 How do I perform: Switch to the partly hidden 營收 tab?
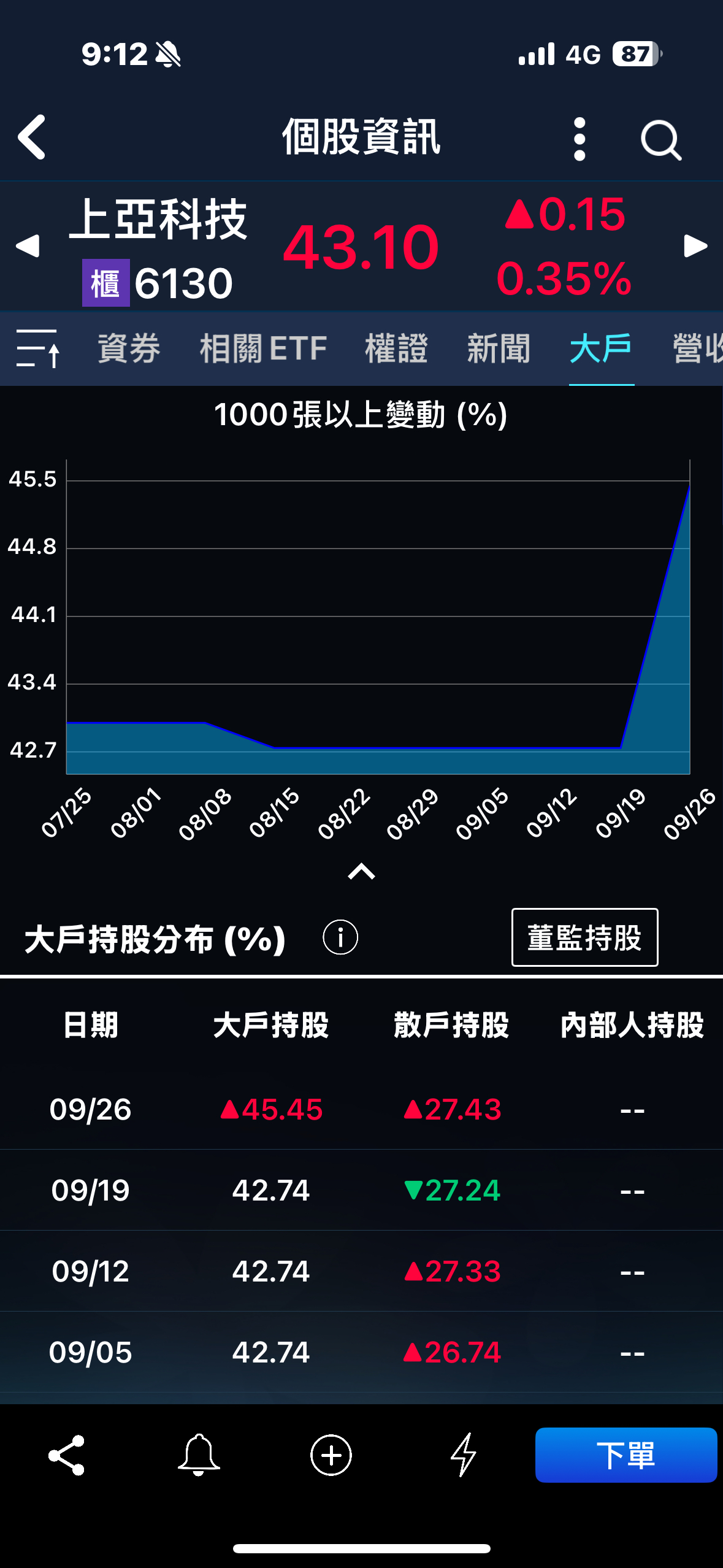click(x=698, y=348)
